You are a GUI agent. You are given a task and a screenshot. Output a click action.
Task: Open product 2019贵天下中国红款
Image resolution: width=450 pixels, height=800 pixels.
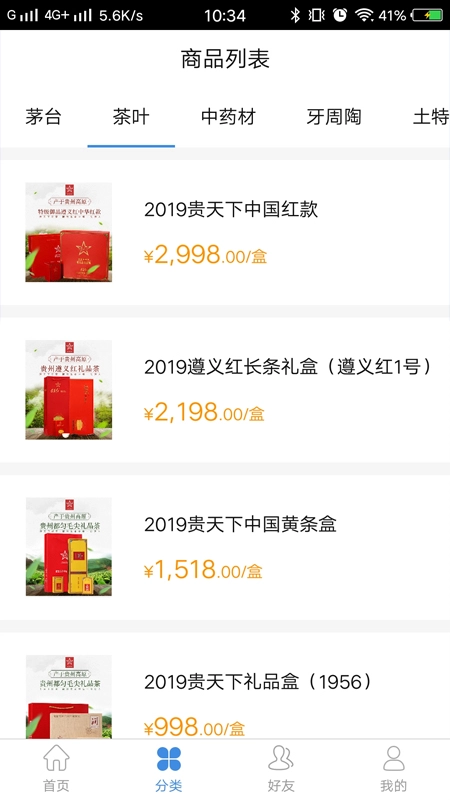[x=225, y=233]
